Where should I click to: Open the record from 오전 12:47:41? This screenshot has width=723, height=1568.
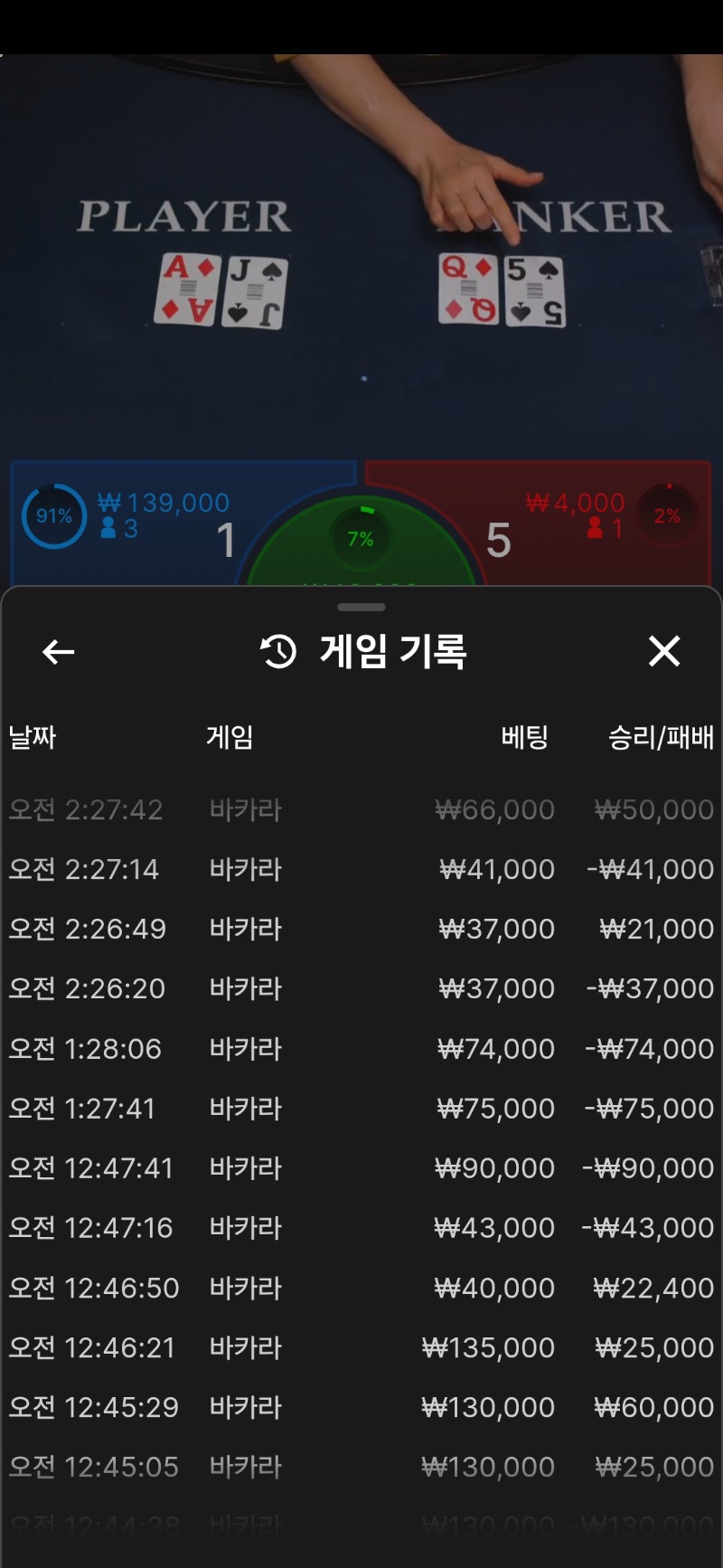click(x=361, y=1168)
